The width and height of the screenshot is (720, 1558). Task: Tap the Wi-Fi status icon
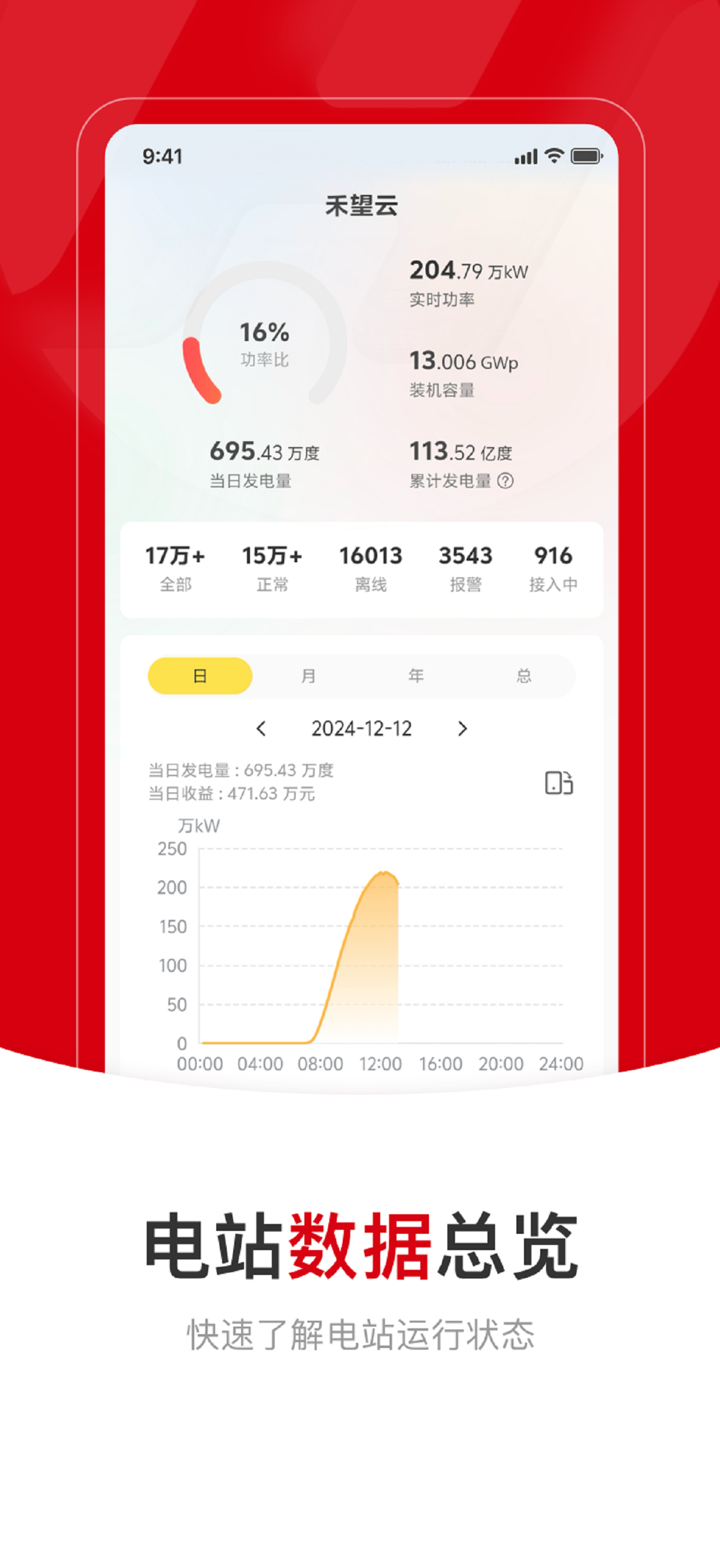pyautogui.click(x=553, y=156)
